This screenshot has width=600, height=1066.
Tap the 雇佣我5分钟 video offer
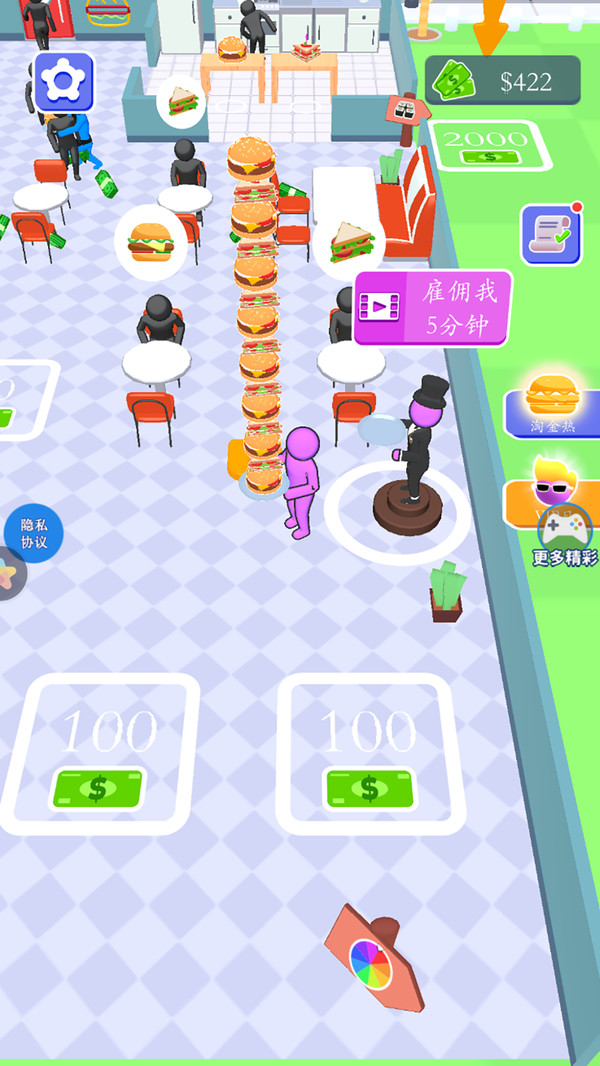pyautogui.click(x=433, y=308)
